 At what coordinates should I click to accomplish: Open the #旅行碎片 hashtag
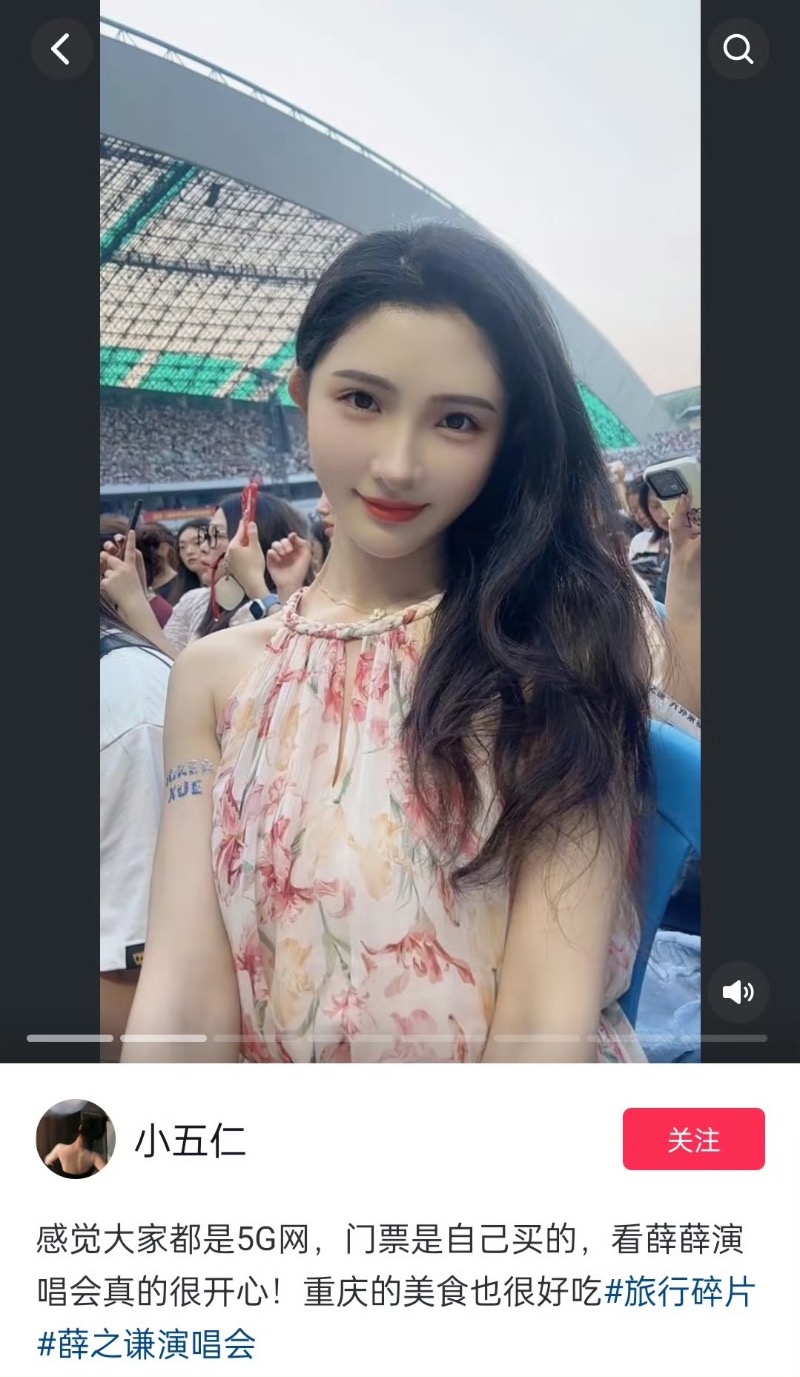coord(681,1292)
